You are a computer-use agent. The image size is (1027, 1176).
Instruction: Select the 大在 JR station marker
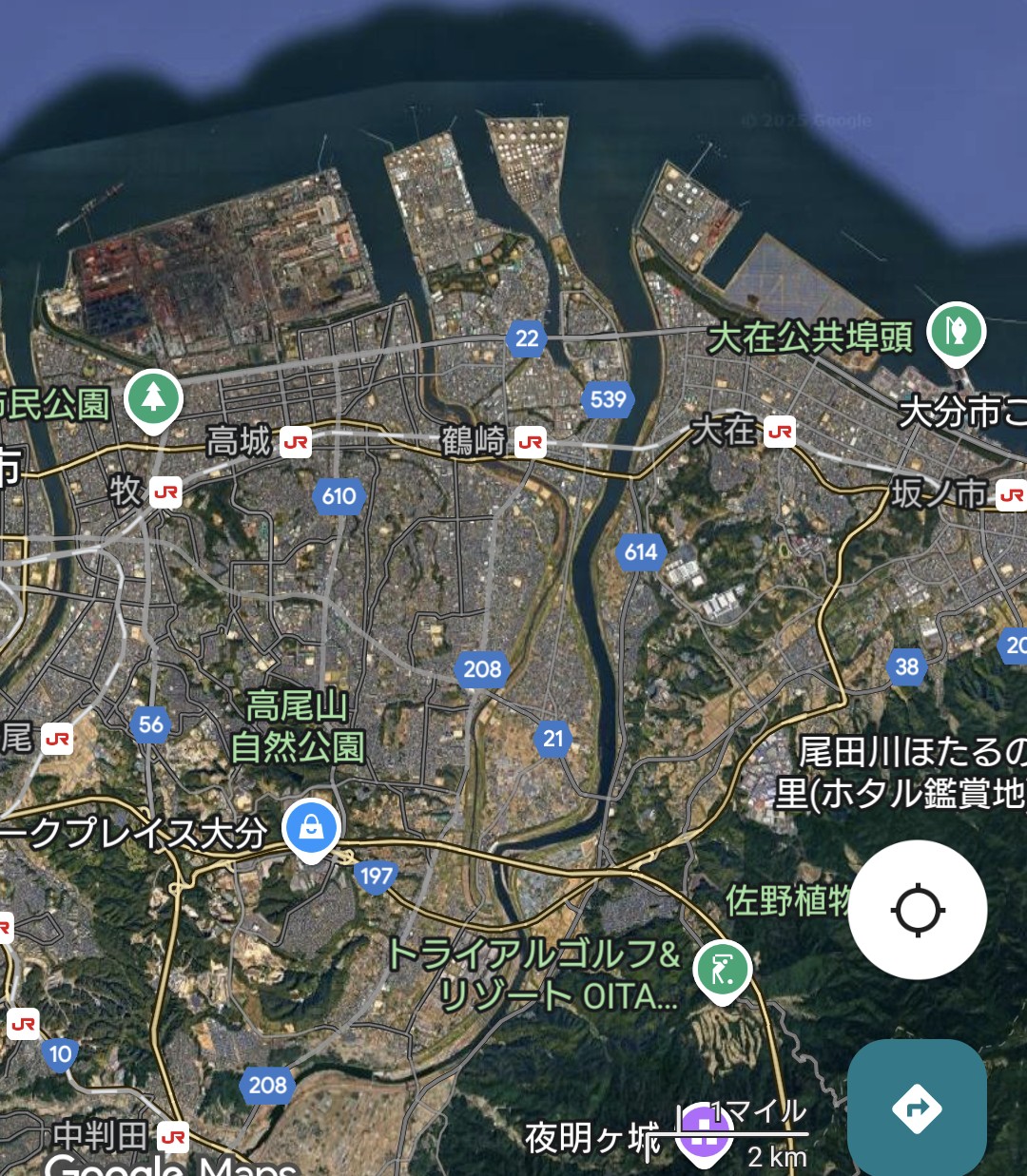[780, 432]
